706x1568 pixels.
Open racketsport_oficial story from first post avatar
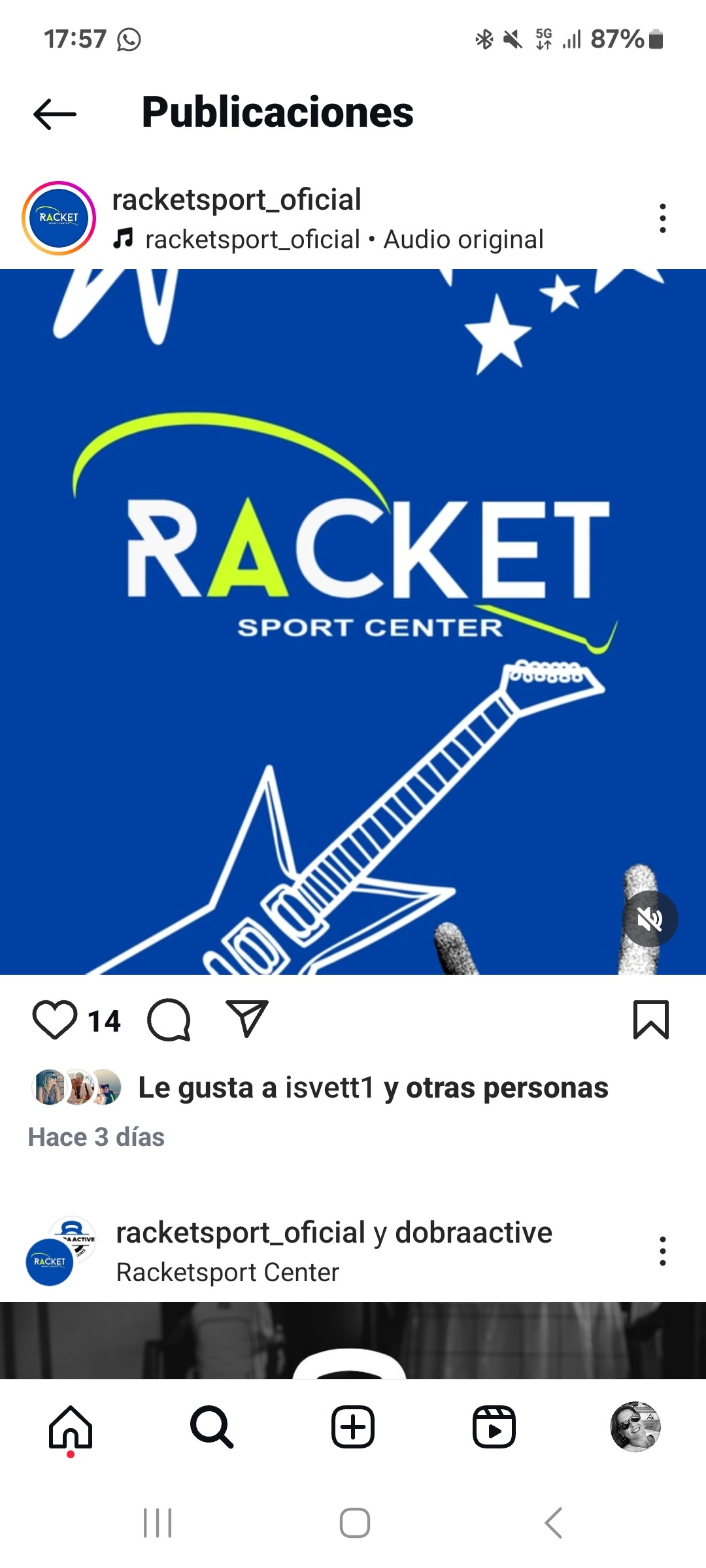coord(59,218)
